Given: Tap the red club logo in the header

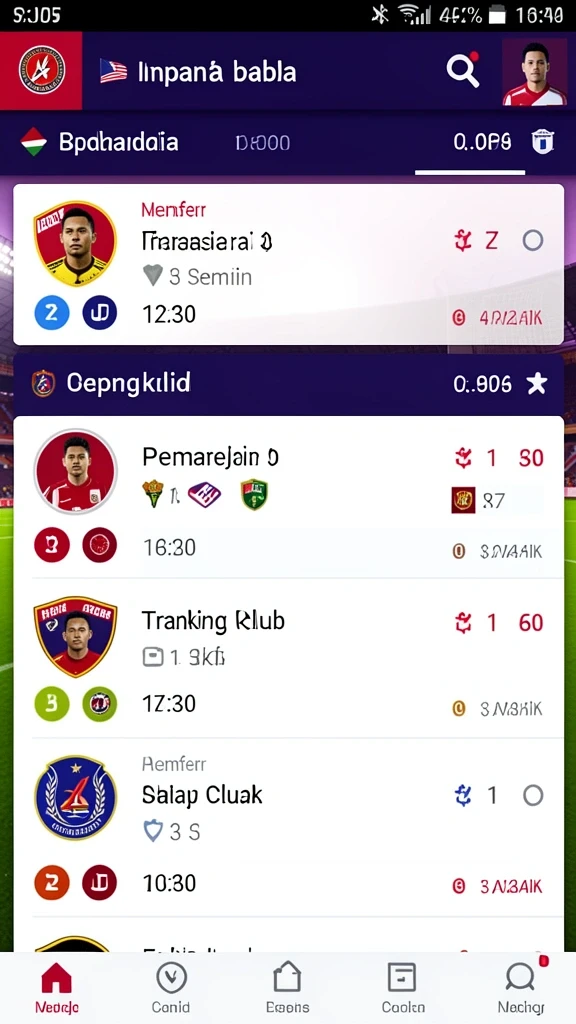Looking at the screenshot, I should [41, 71].
